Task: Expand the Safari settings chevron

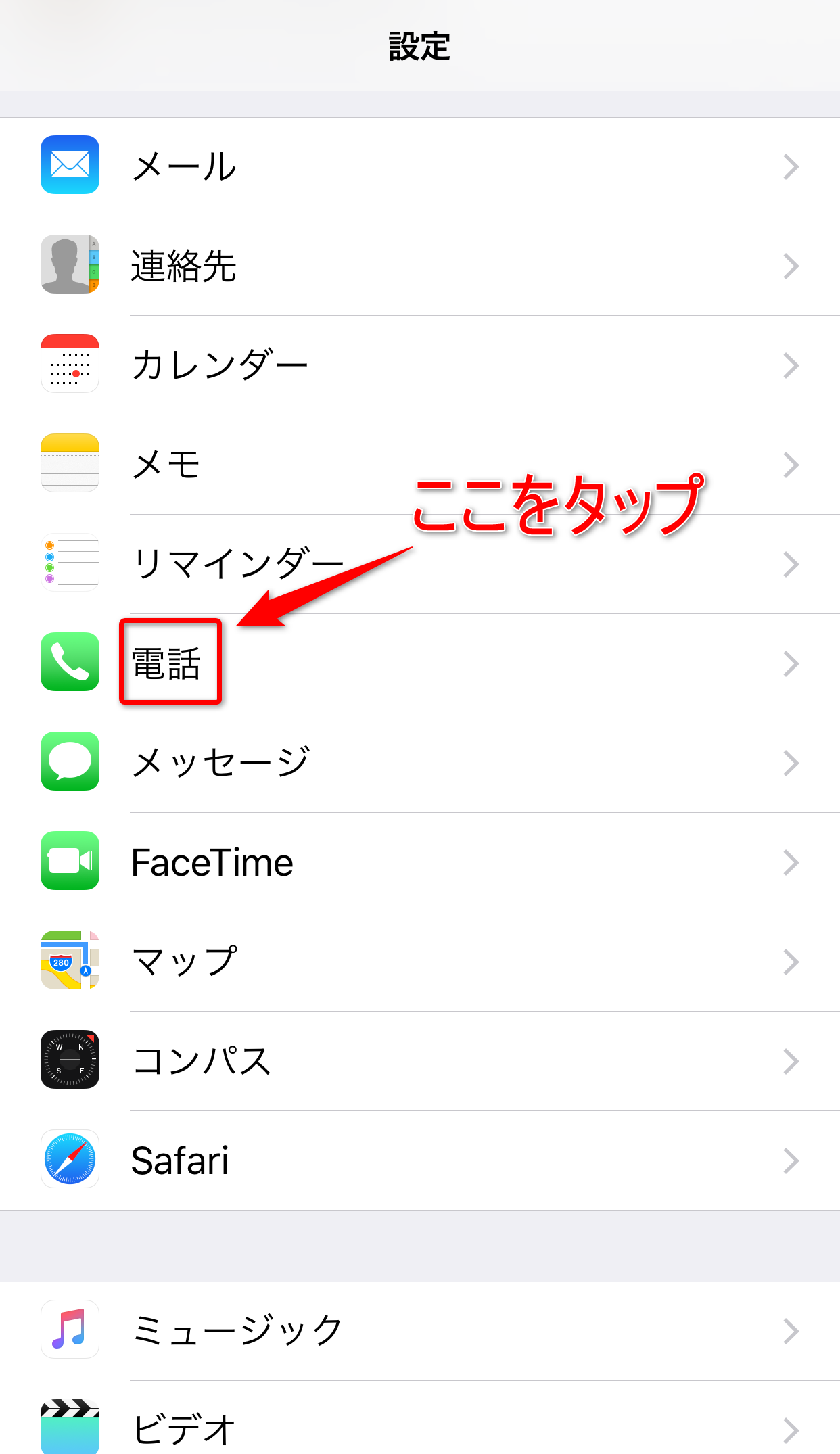Action: point(790,1160)
